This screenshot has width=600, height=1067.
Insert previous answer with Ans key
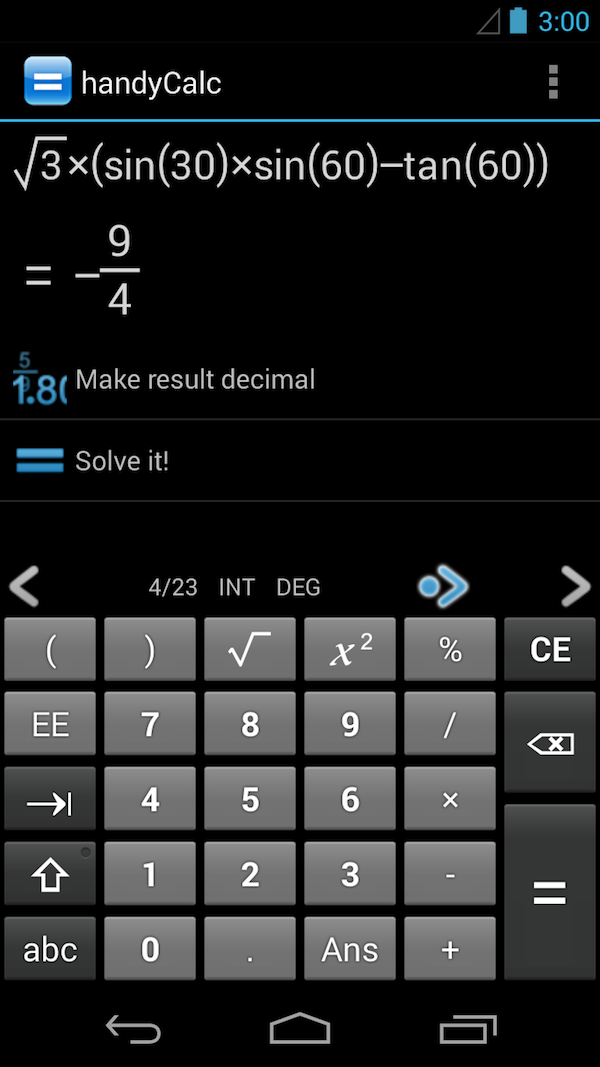(x=350, y=949)
